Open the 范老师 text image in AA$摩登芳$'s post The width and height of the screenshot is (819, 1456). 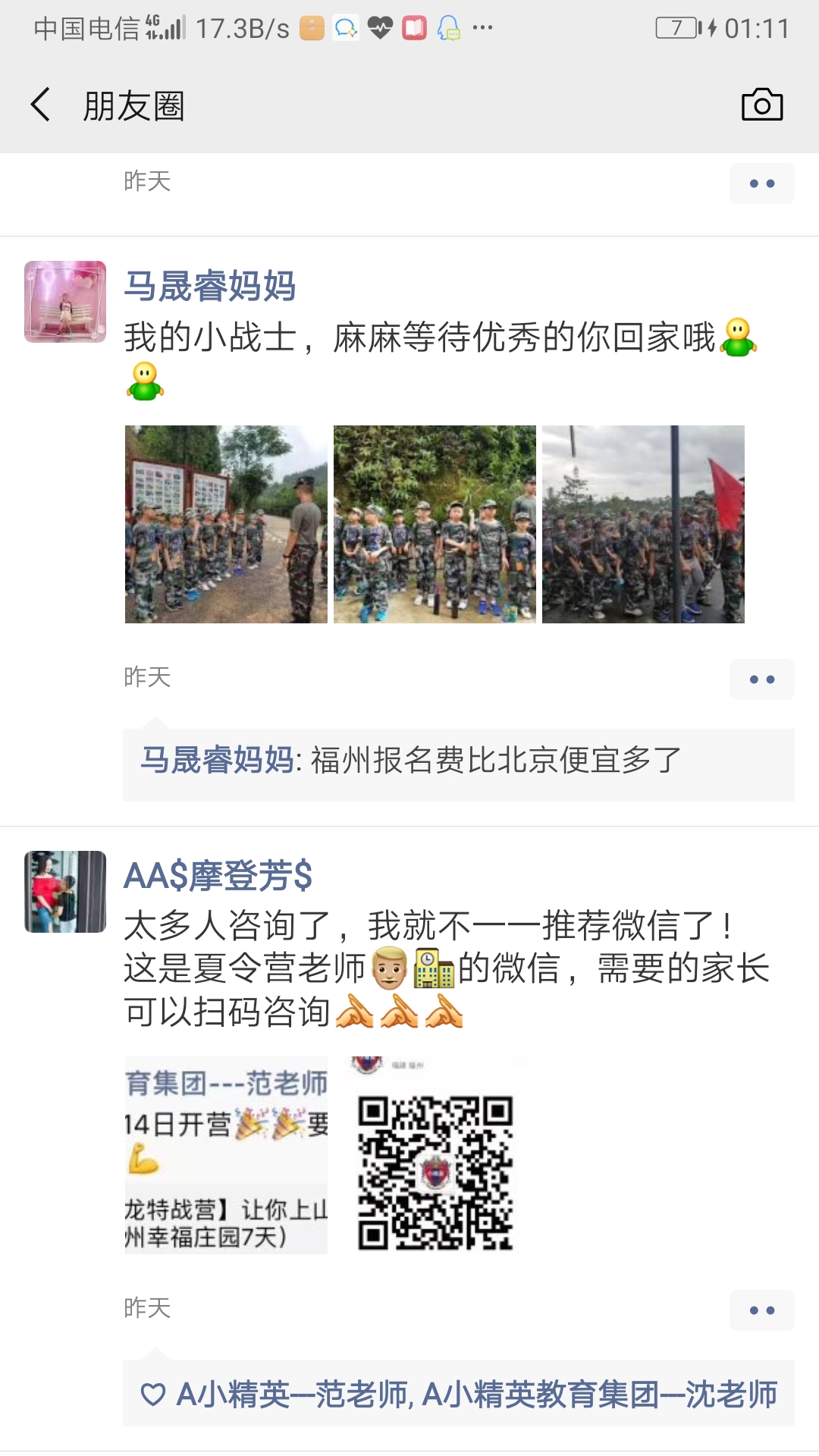[x=226, y=1155]
